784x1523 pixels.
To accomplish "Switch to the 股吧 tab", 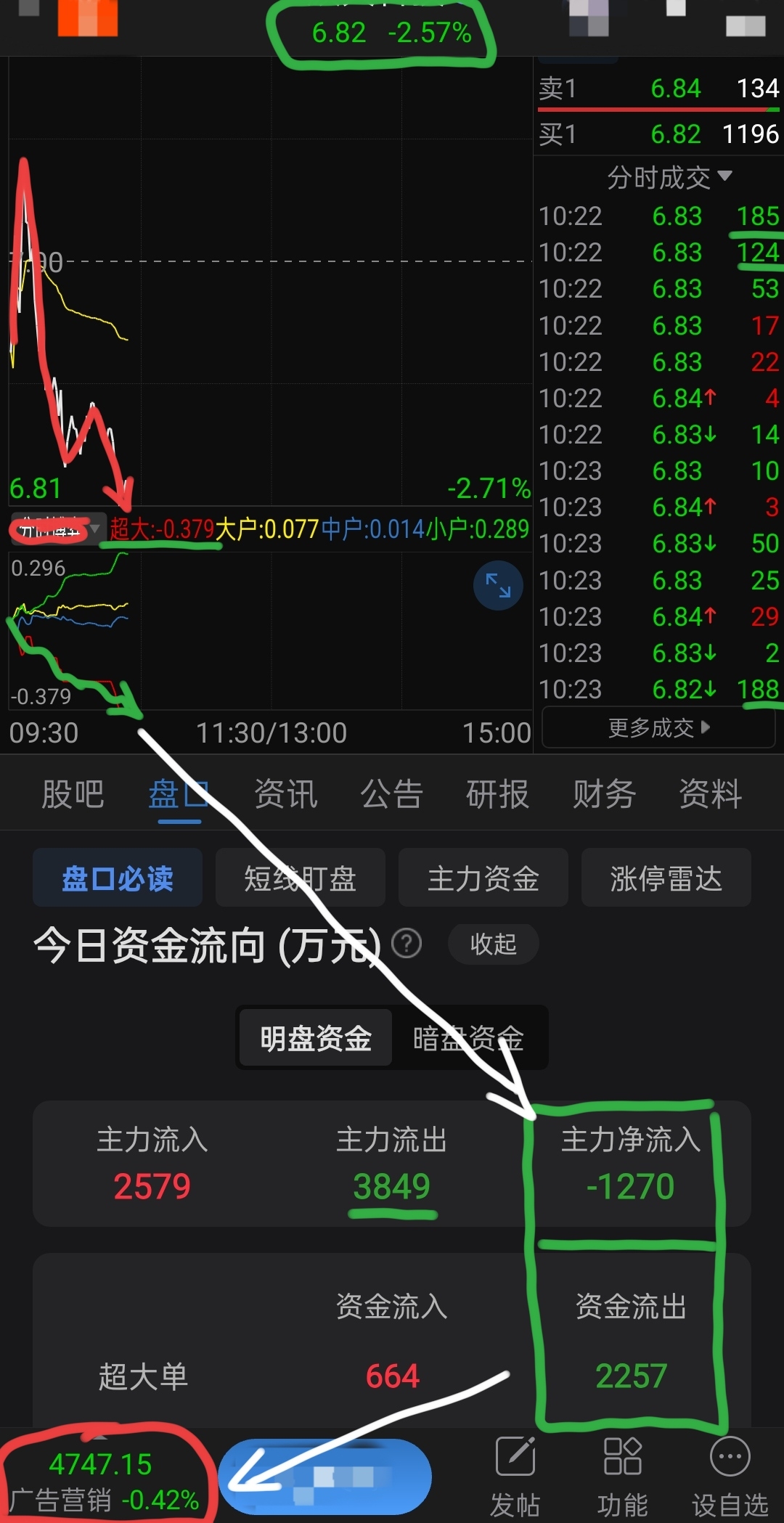I will pyautogui.click(x=73, y=793).
